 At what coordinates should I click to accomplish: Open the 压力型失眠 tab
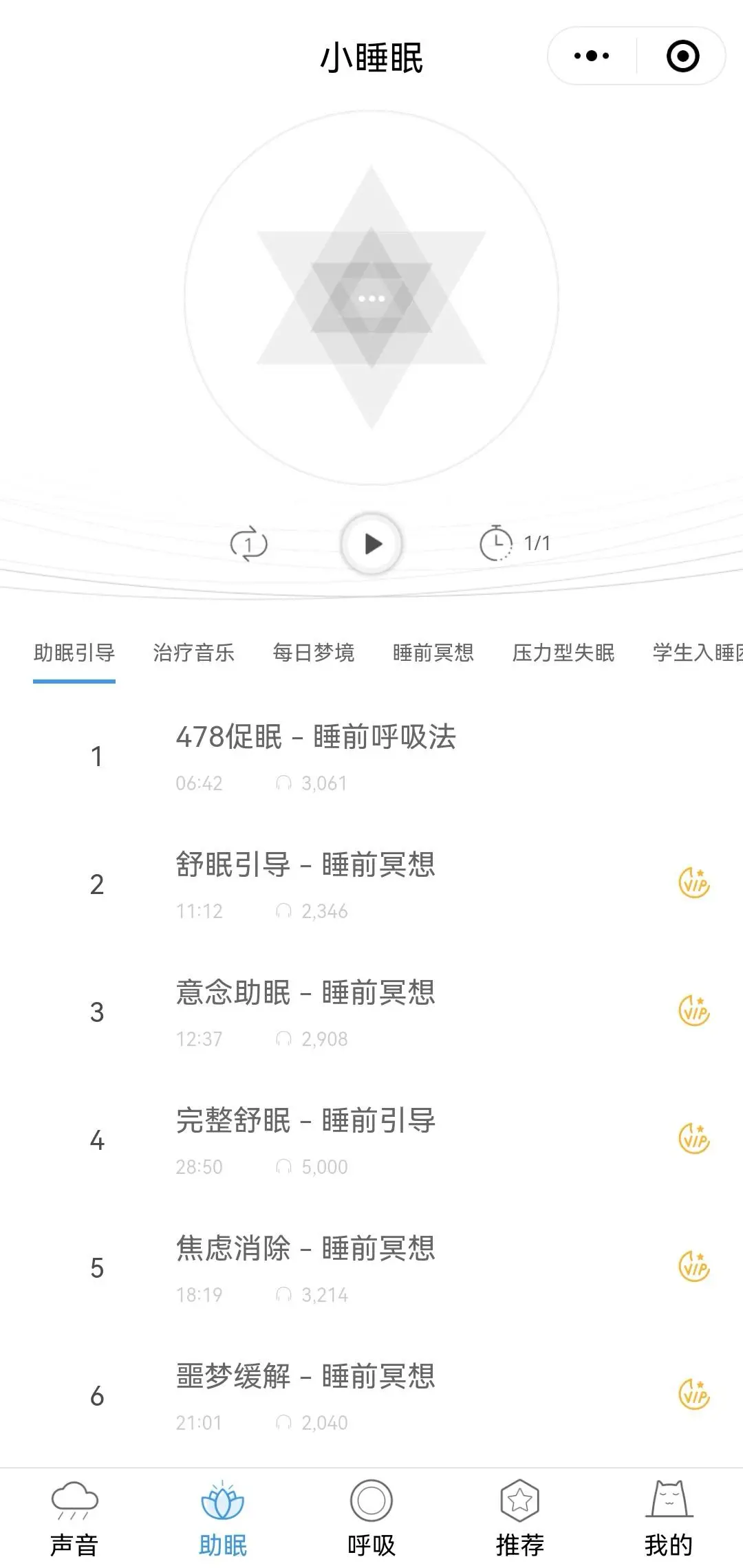[563, 652]
